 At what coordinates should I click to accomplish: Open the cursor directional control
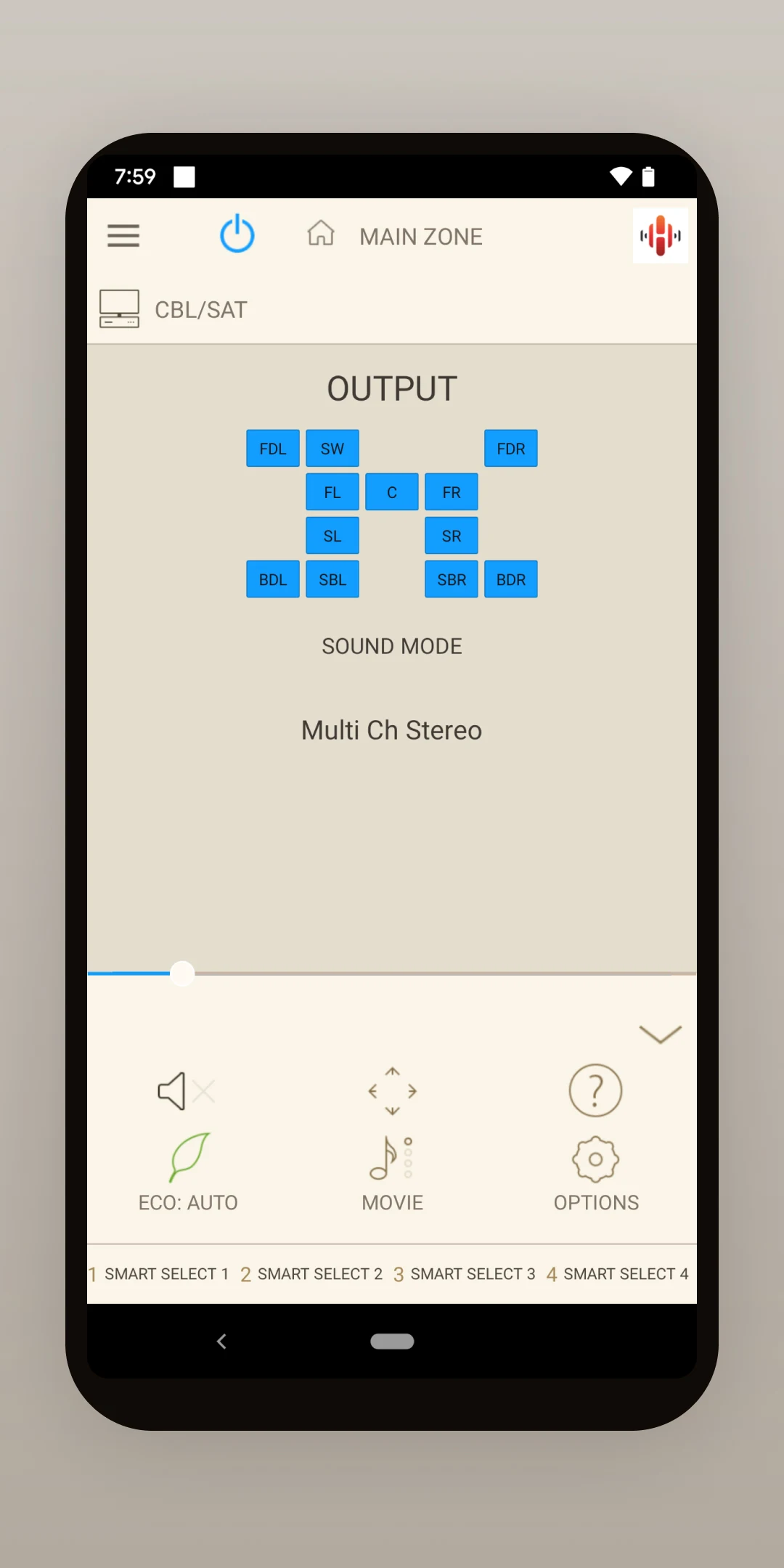[x=392, y=1090]
